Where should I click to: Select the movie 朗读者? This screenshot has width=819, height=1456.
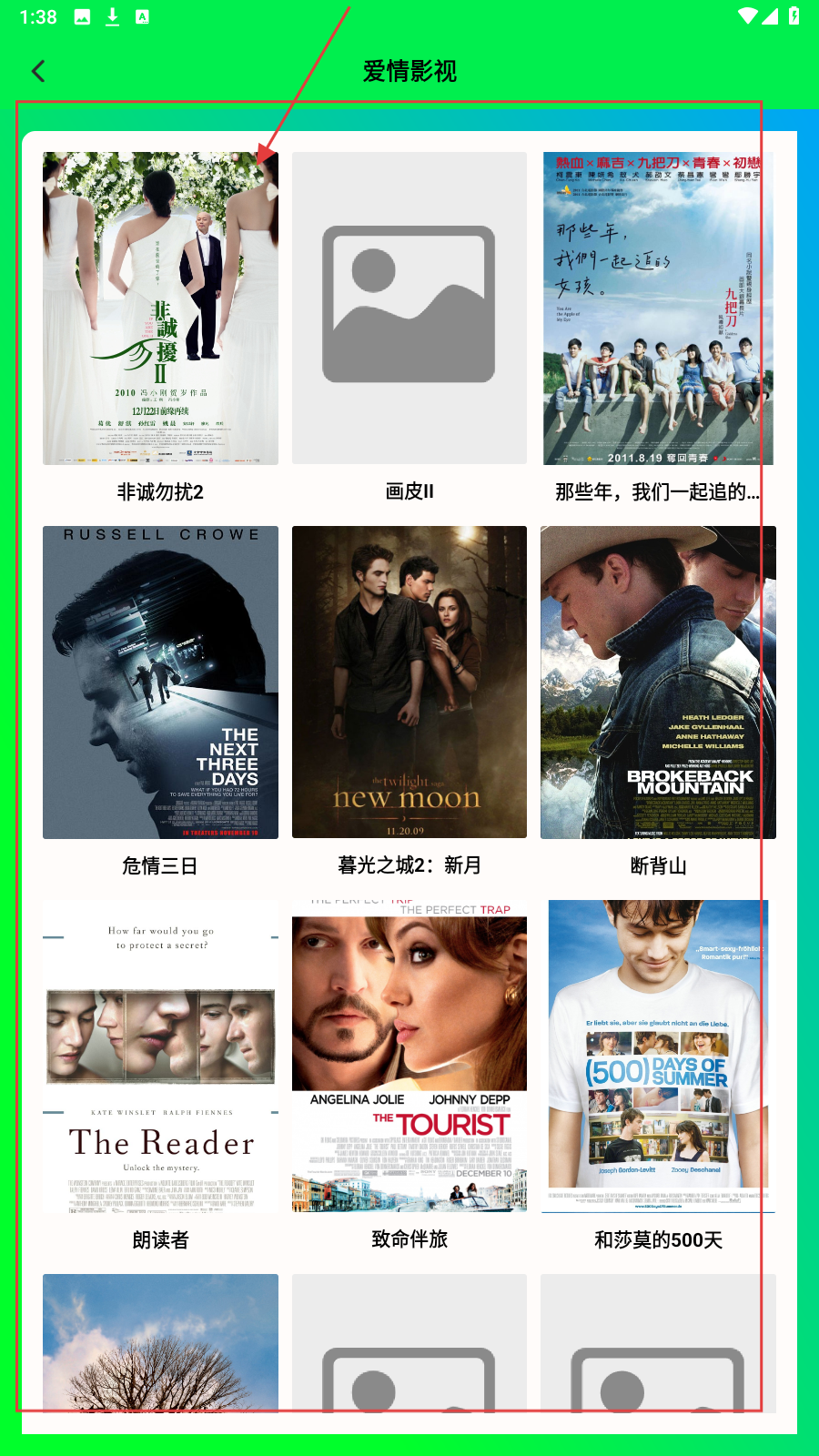click(x=160, y=1056)
